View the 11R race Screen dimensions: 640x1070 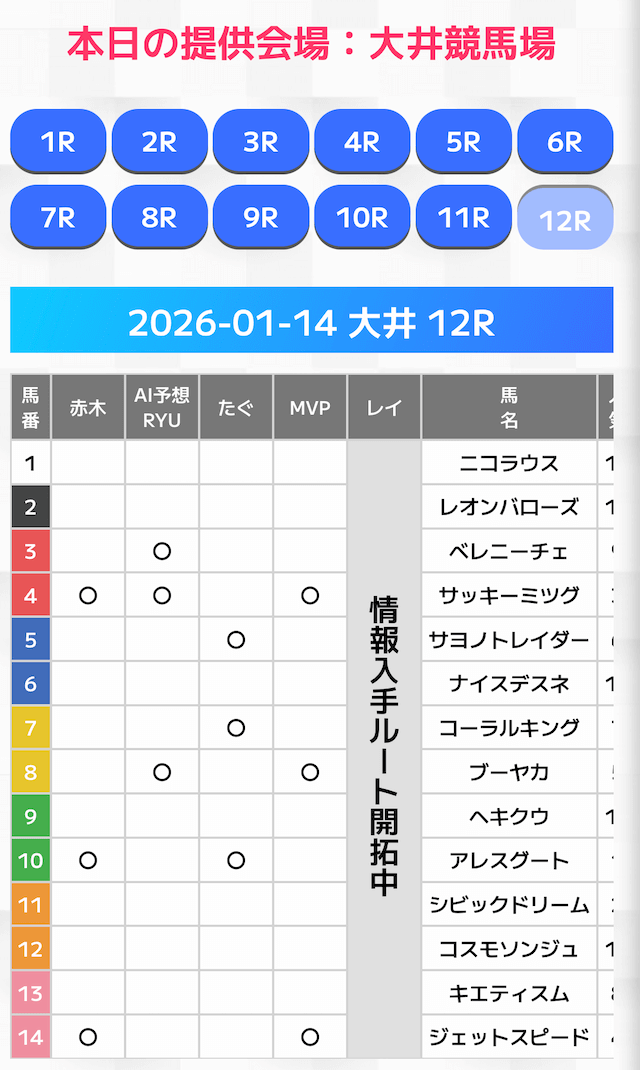click(463, 217)
